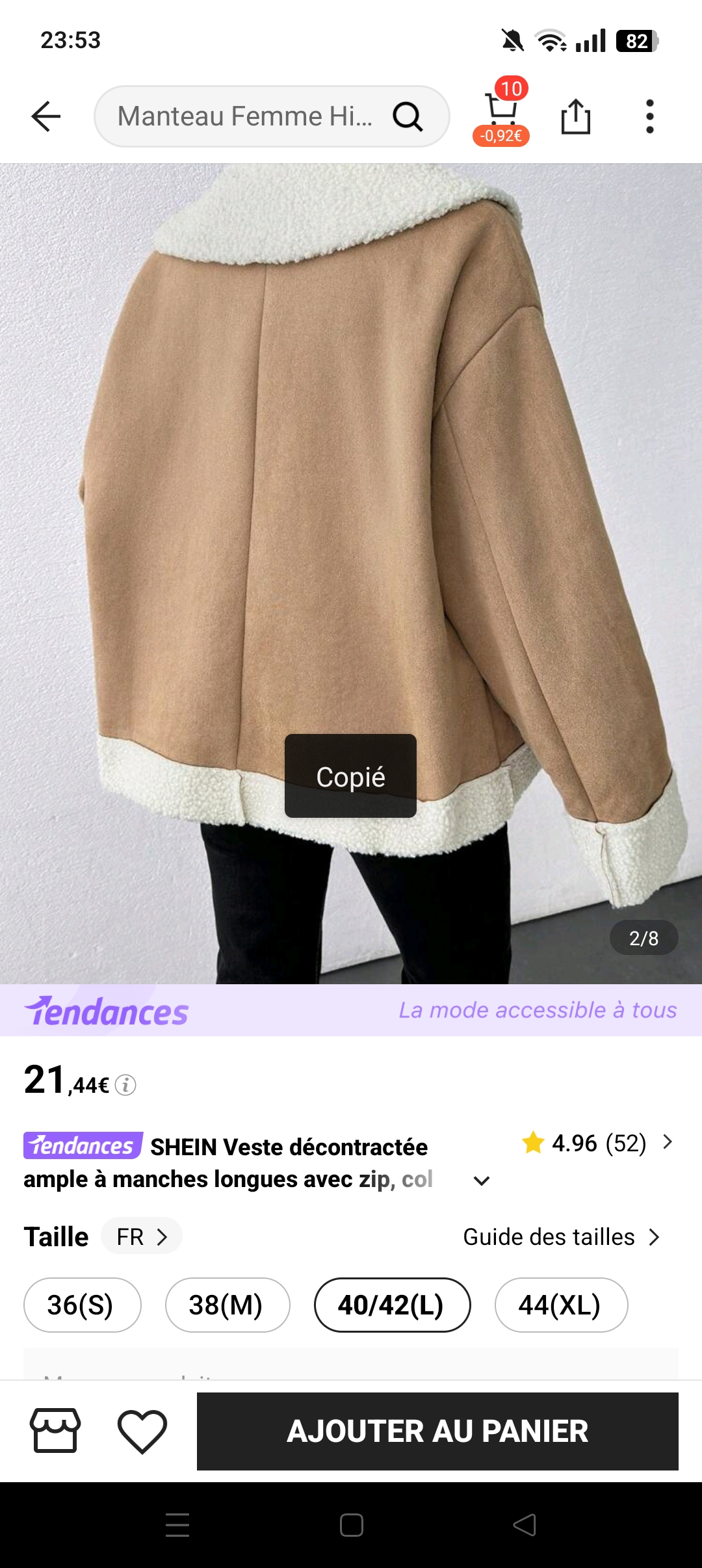Image resolution: width=702 pixels, height=1568 pixels.
Task: Go back using the arrow icon
Action: [45, 116]
